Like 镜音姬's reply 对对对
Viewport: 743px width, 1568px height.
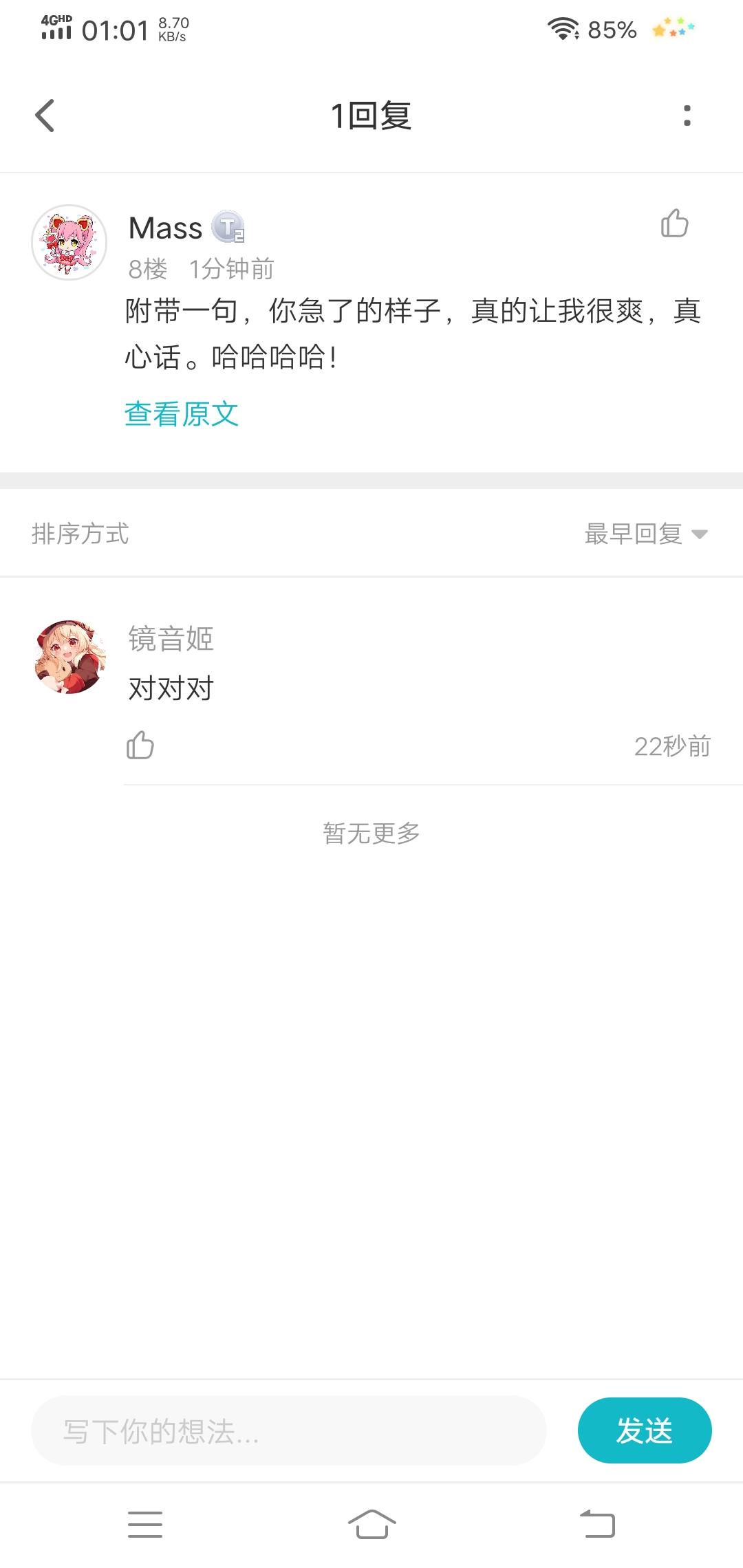click(x=140, y=745)
